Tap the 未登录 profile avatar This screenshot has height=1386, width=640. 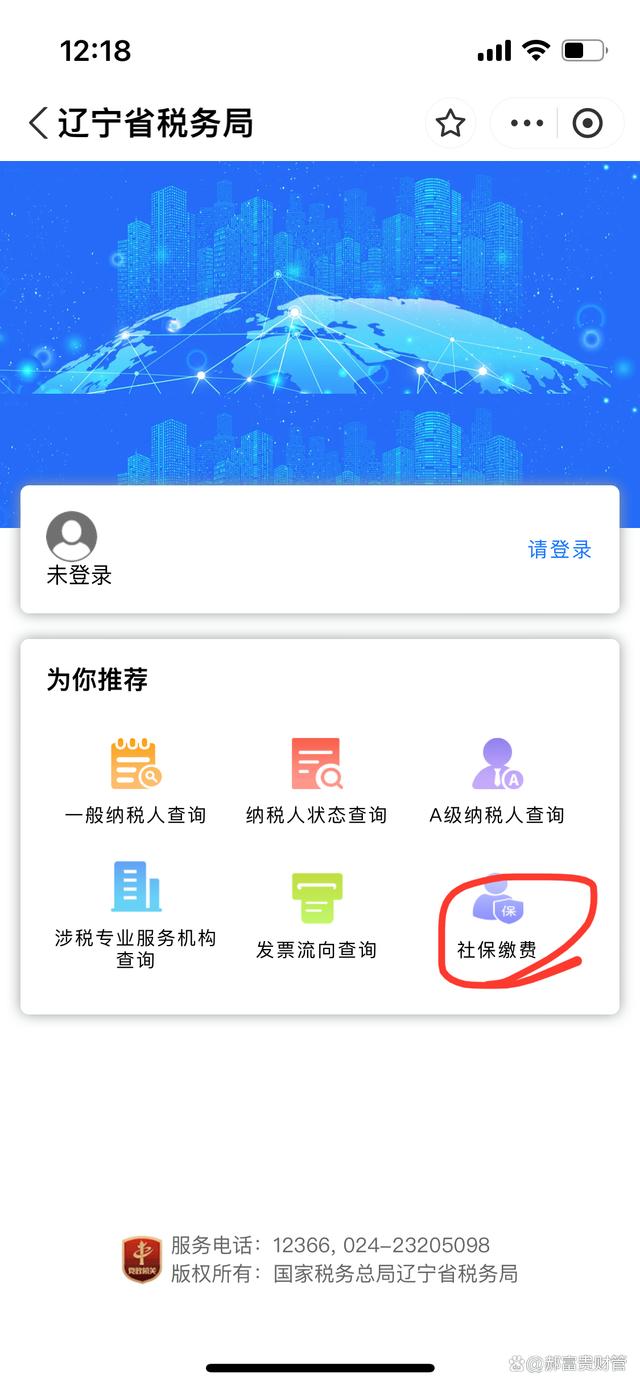[x=72, y=536]
